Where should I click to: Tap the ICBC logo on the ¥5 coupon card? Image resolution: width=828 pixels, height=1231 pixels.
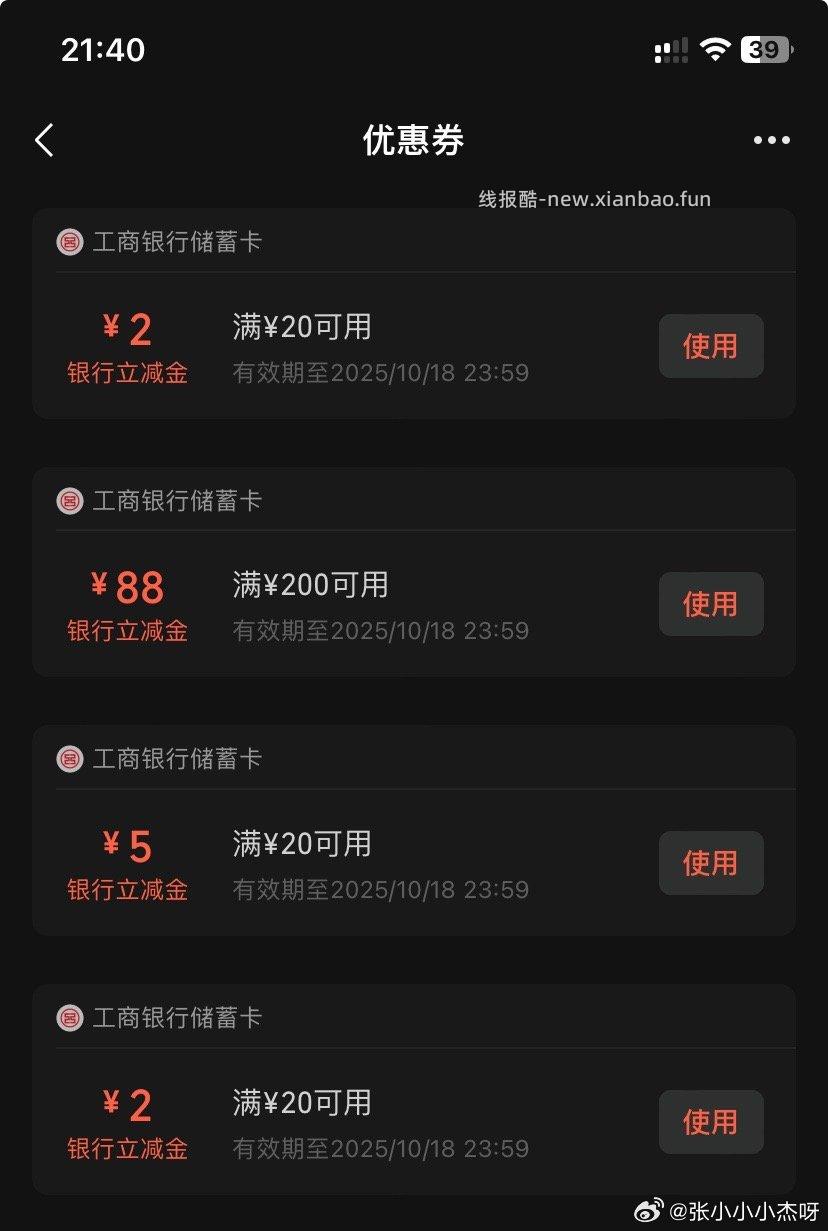pos(68,758)
